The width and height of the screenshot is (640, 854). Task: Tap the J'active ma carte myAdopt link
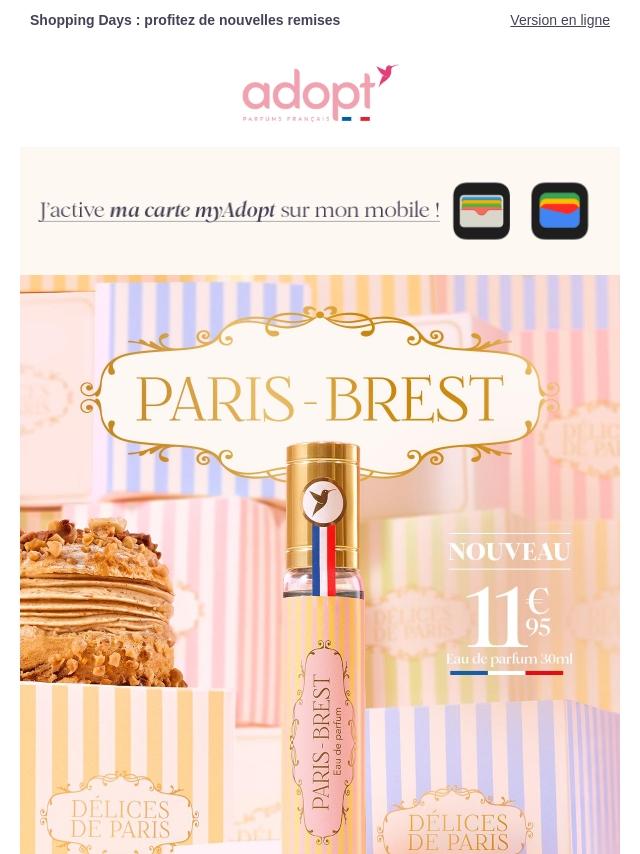coord(239,211)
